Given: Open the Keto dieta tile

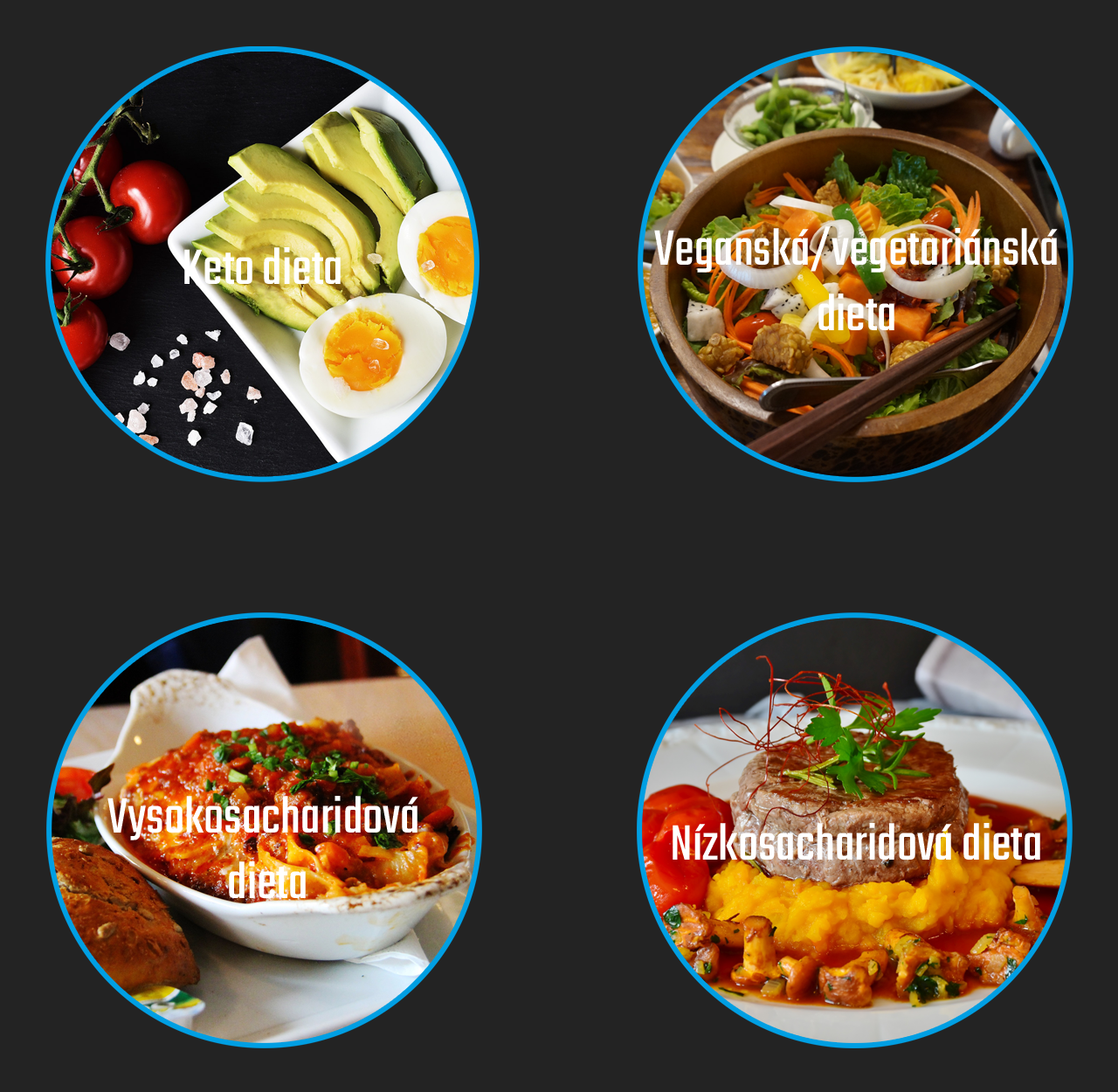Looking at the screenshot, I should tap(262, 264).
